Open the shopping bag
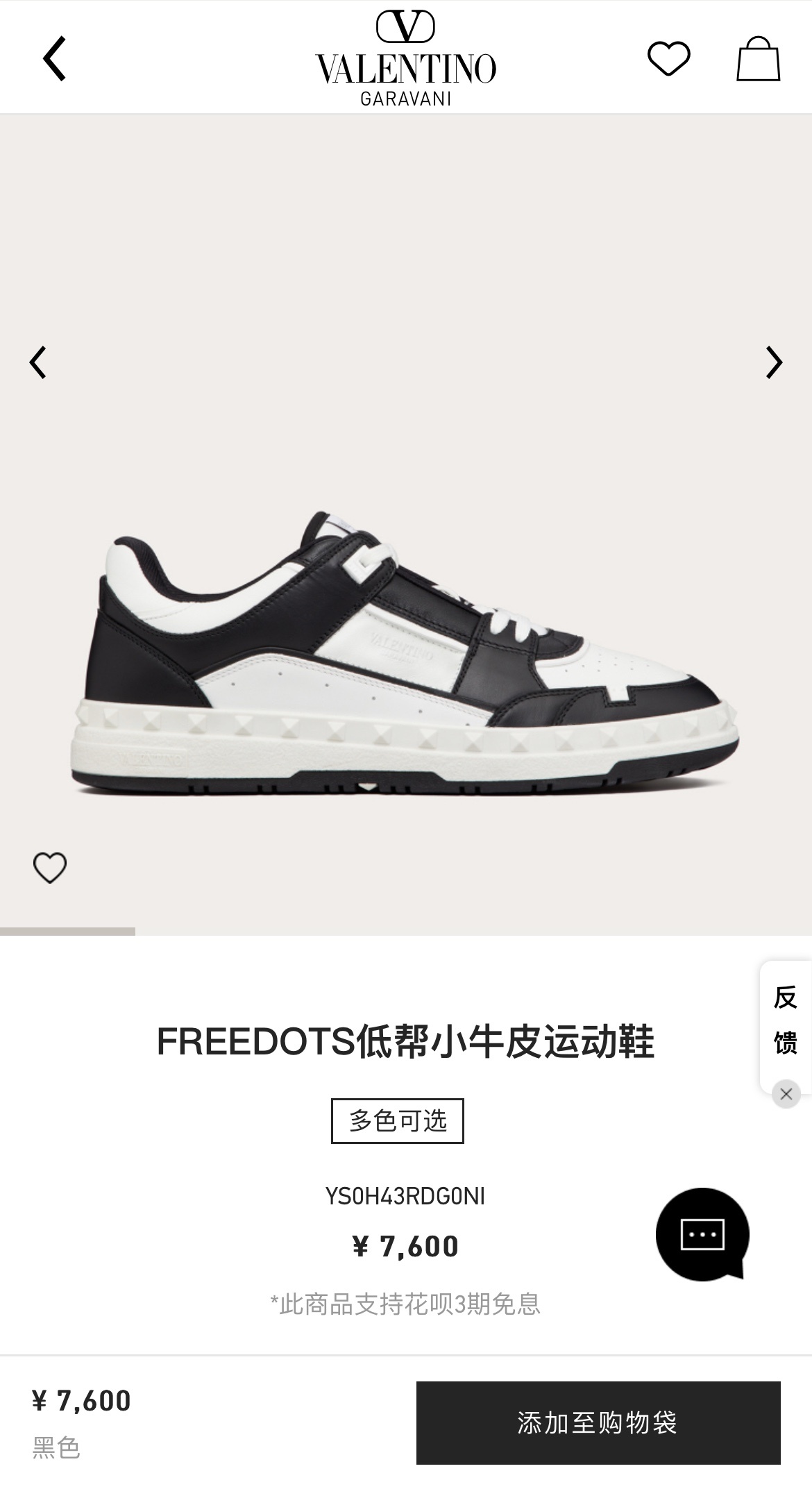The image size is (812, 1489). point(758,59)
